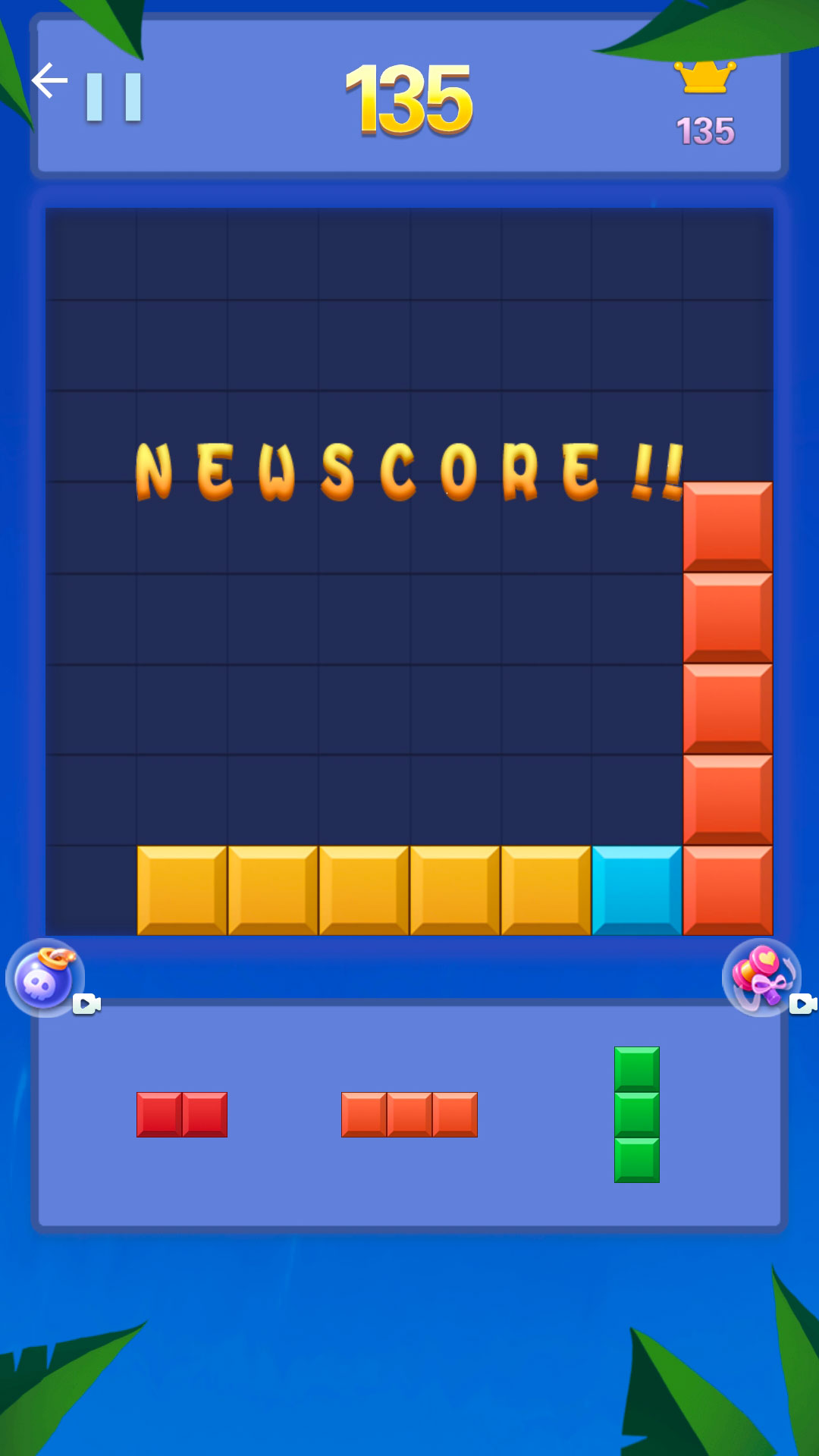Viewport: 819px width, 1456px height.
Task: Select the orange three-block horizontal piece
Action: 409,1115
